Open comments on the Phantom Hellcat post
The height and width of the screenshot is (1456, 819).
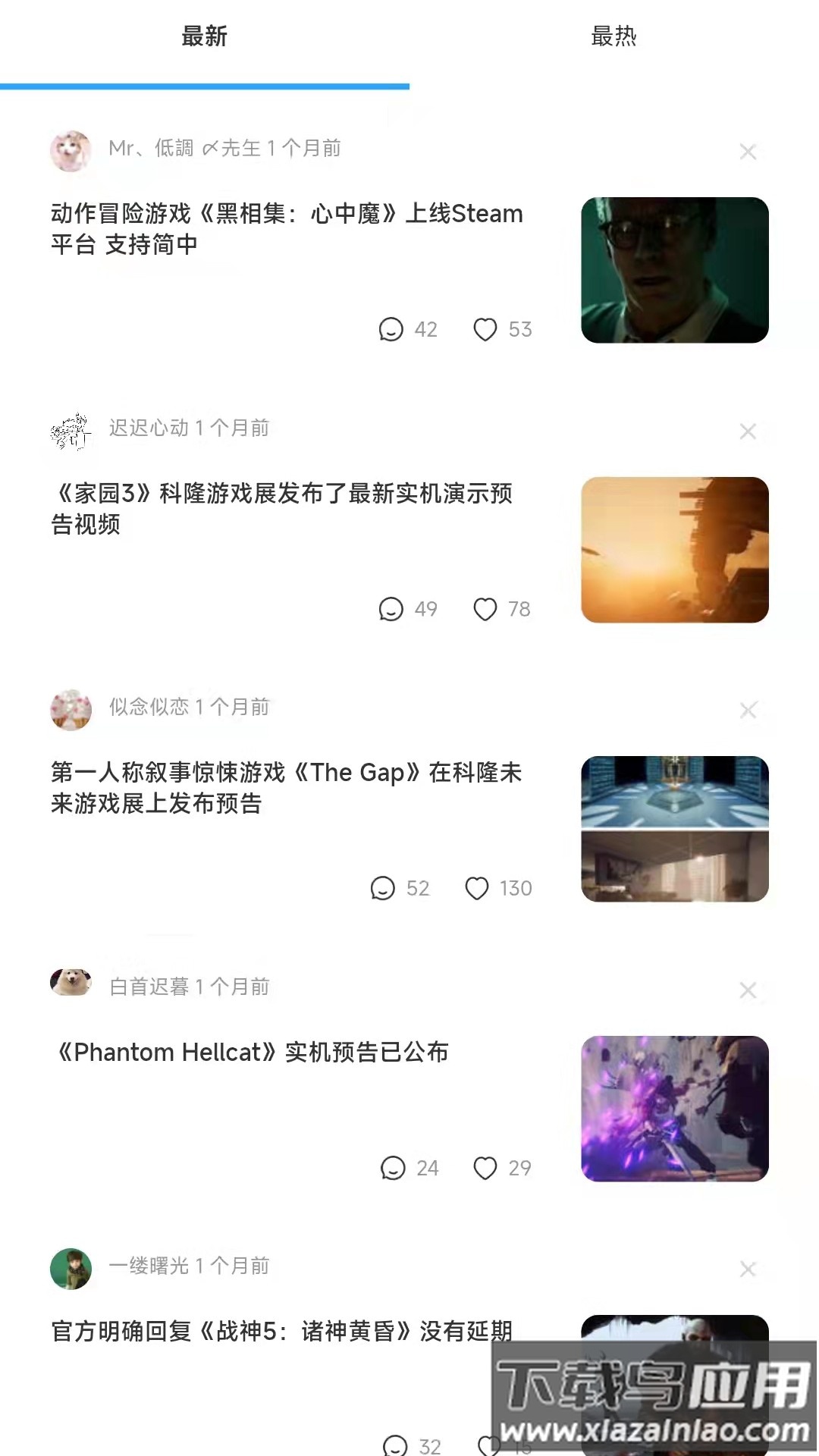point(391,1168)
